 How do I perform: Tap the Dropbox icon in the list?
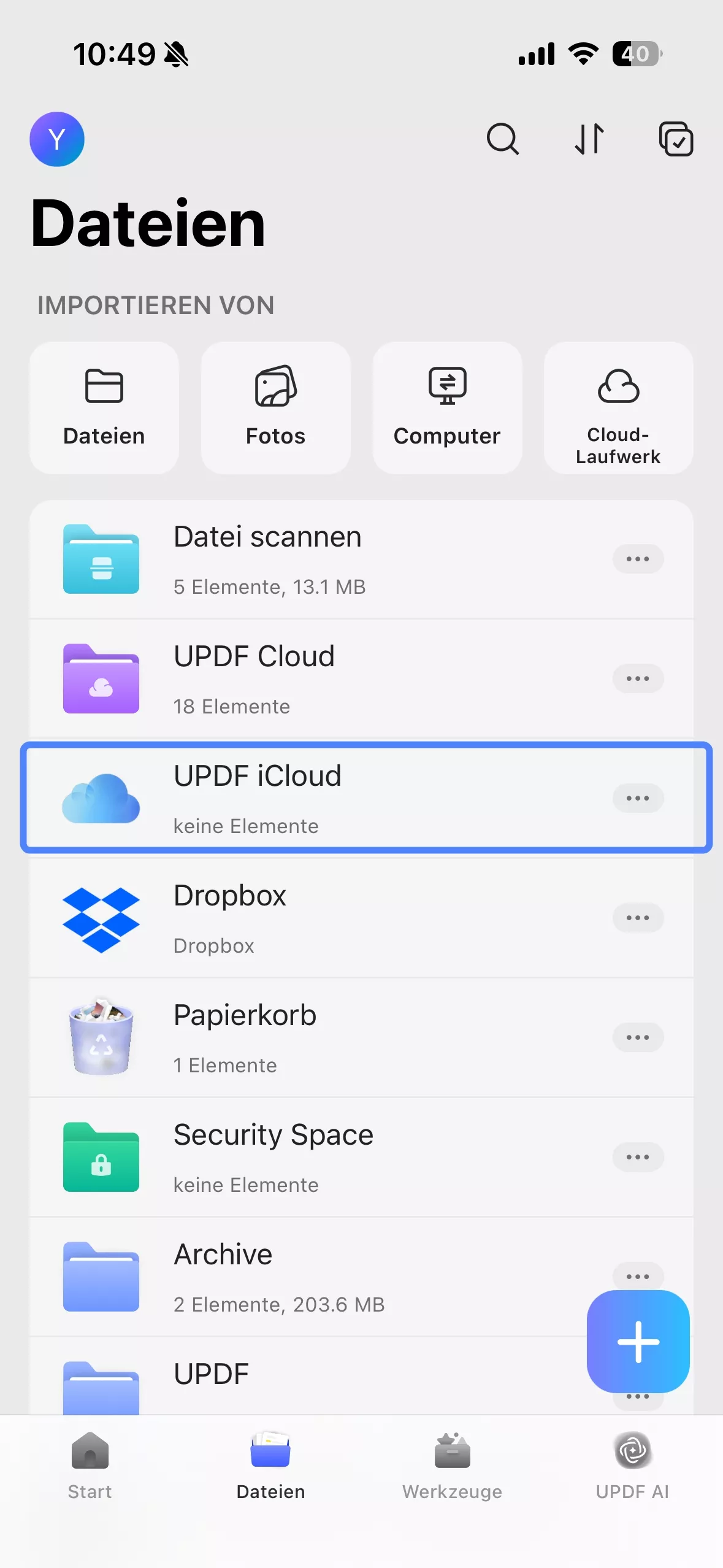point(101,918)
